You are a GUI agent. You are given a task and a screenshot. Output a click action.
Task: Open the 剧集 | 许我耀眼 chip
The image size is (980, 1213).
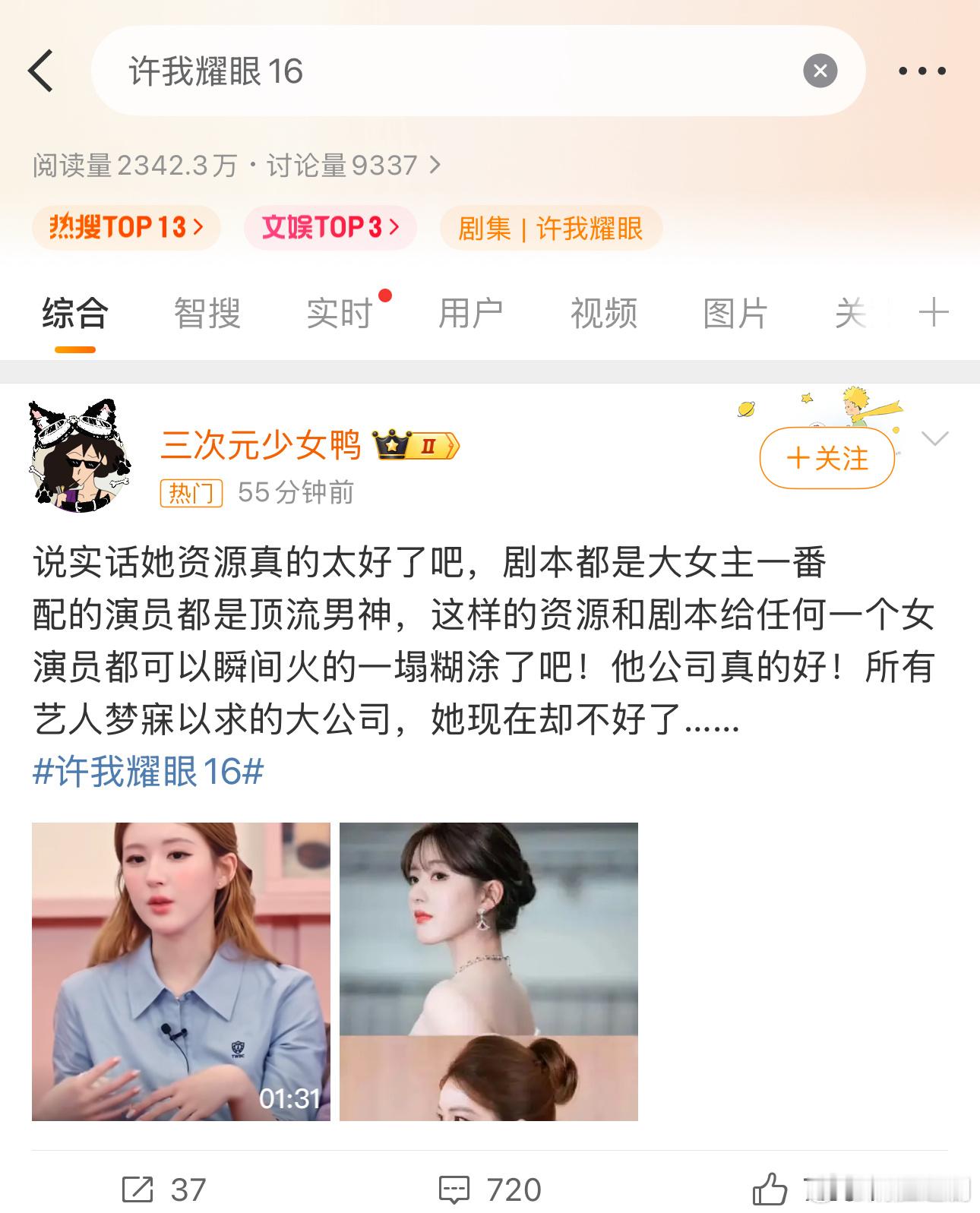(x=551, y=228)
